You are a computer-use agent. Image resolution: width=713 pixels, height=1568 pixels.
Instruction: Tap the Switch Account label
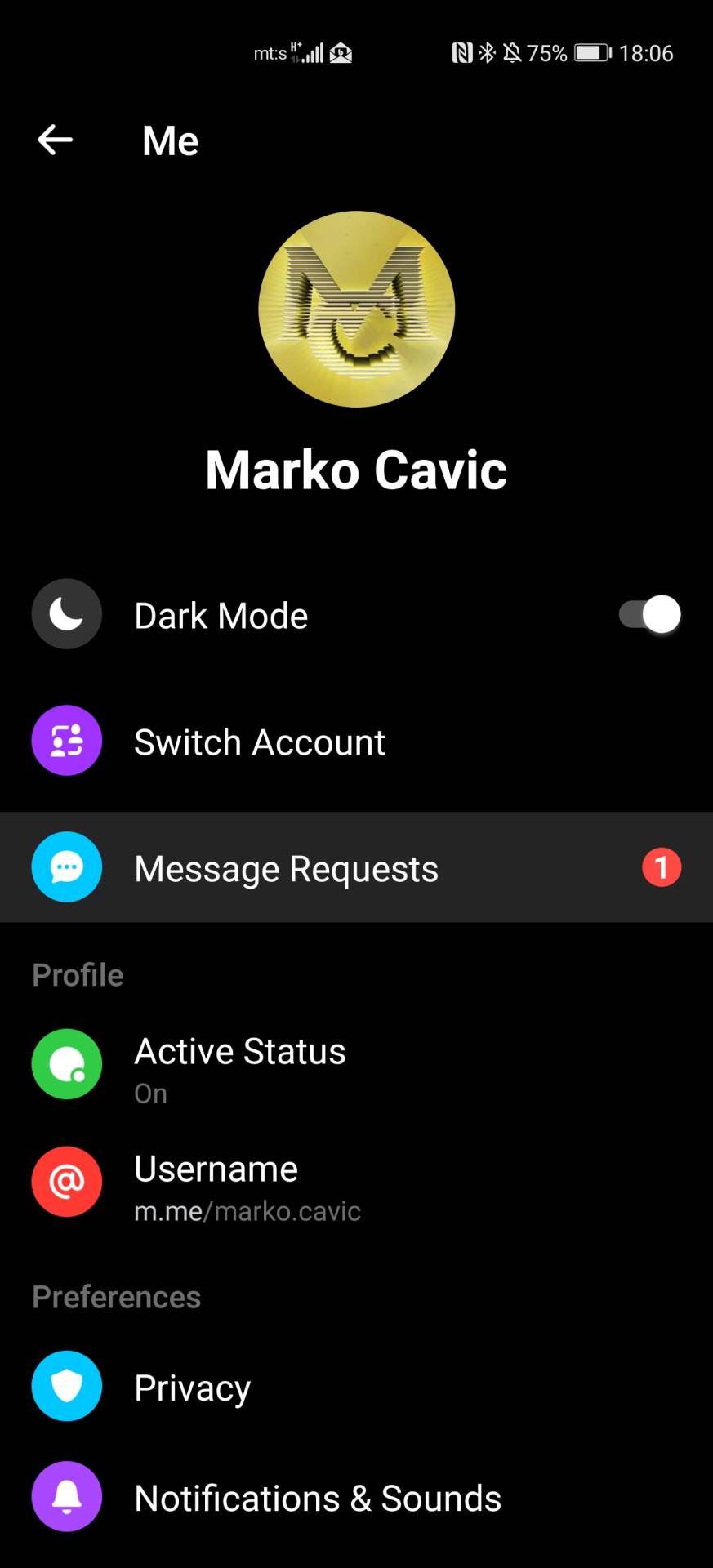pyautogui.click(x=260, y=742)
